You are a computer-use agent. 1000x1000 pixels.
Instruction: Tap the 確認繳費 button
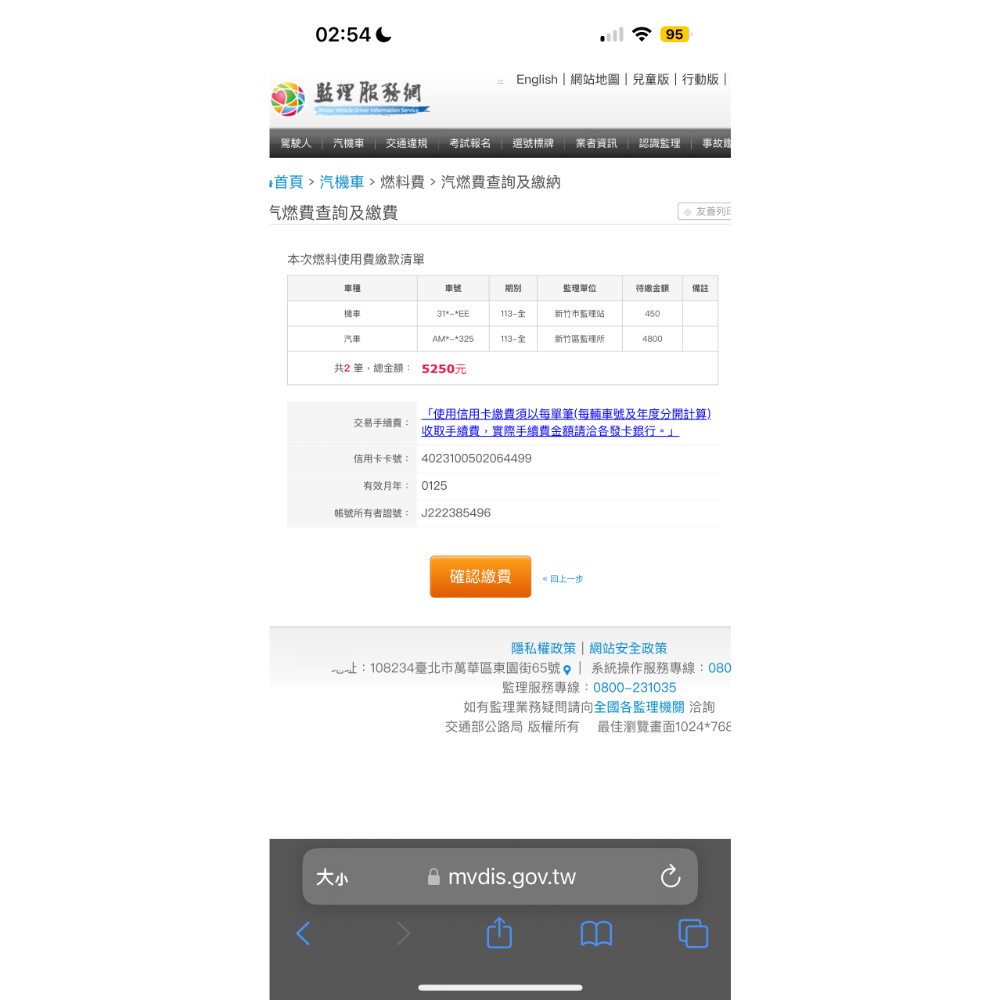480,577
